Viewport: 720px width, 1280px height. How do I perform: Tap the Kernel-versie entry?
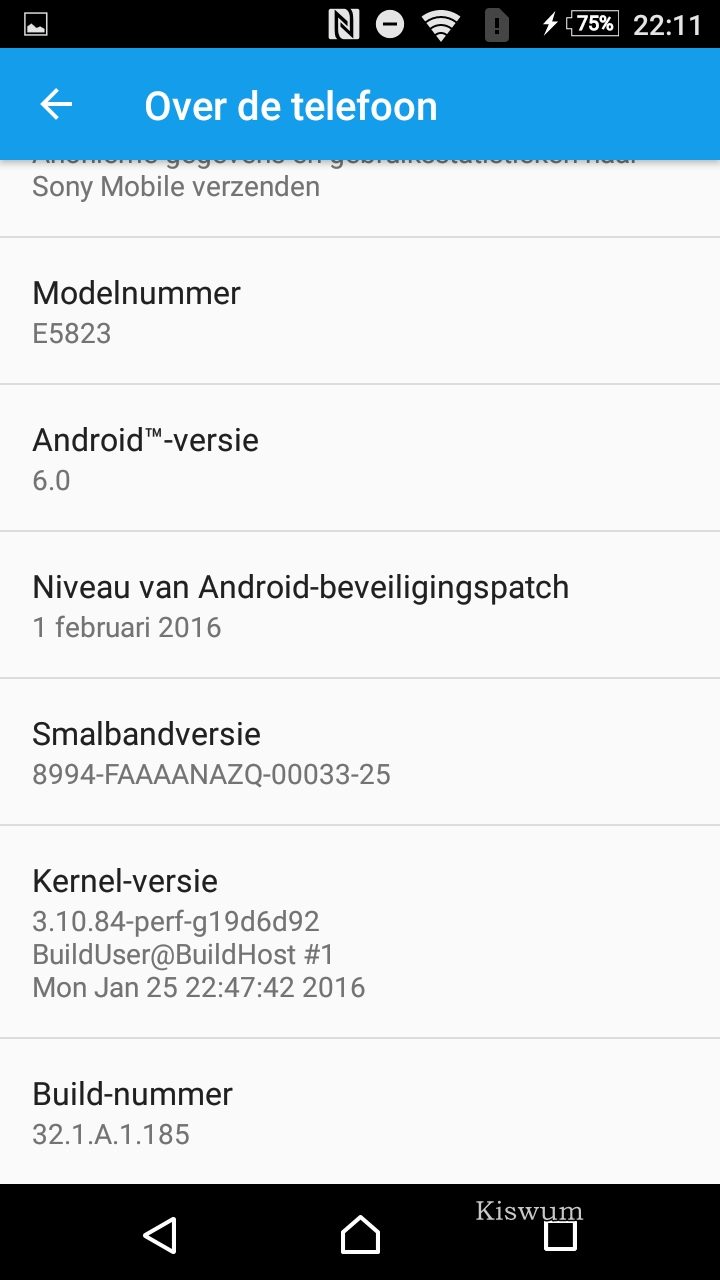pos(360,932)
